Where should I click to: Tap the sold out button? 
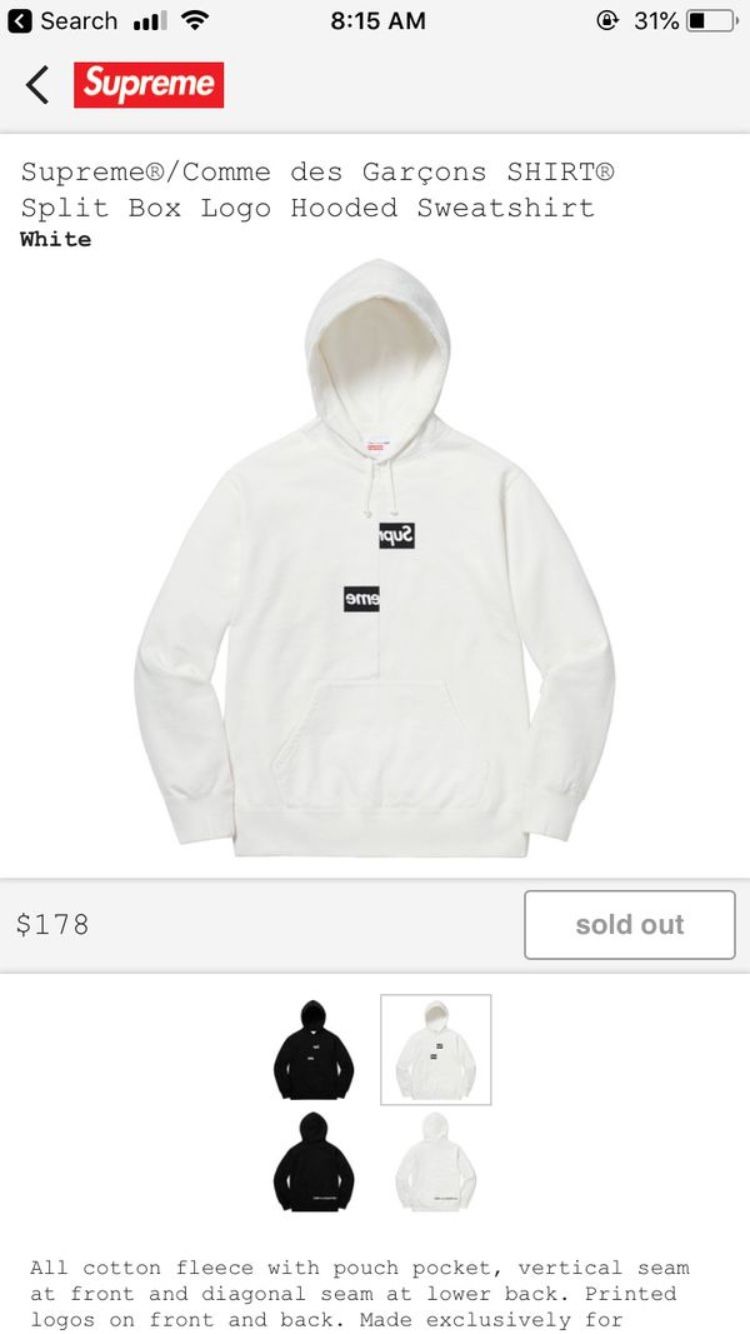click(x=630, y=925)
